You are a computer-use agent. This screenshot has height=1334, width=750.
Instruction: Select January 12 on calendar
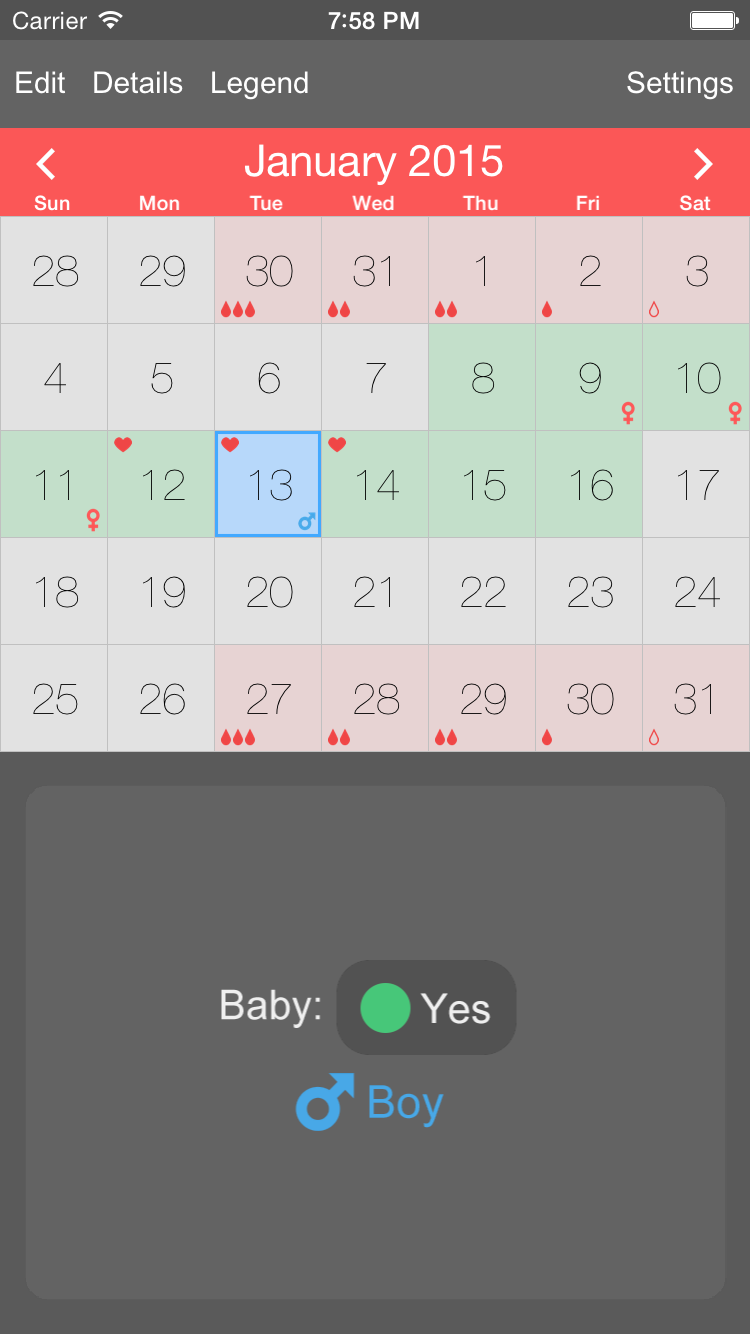click(161, 484)
